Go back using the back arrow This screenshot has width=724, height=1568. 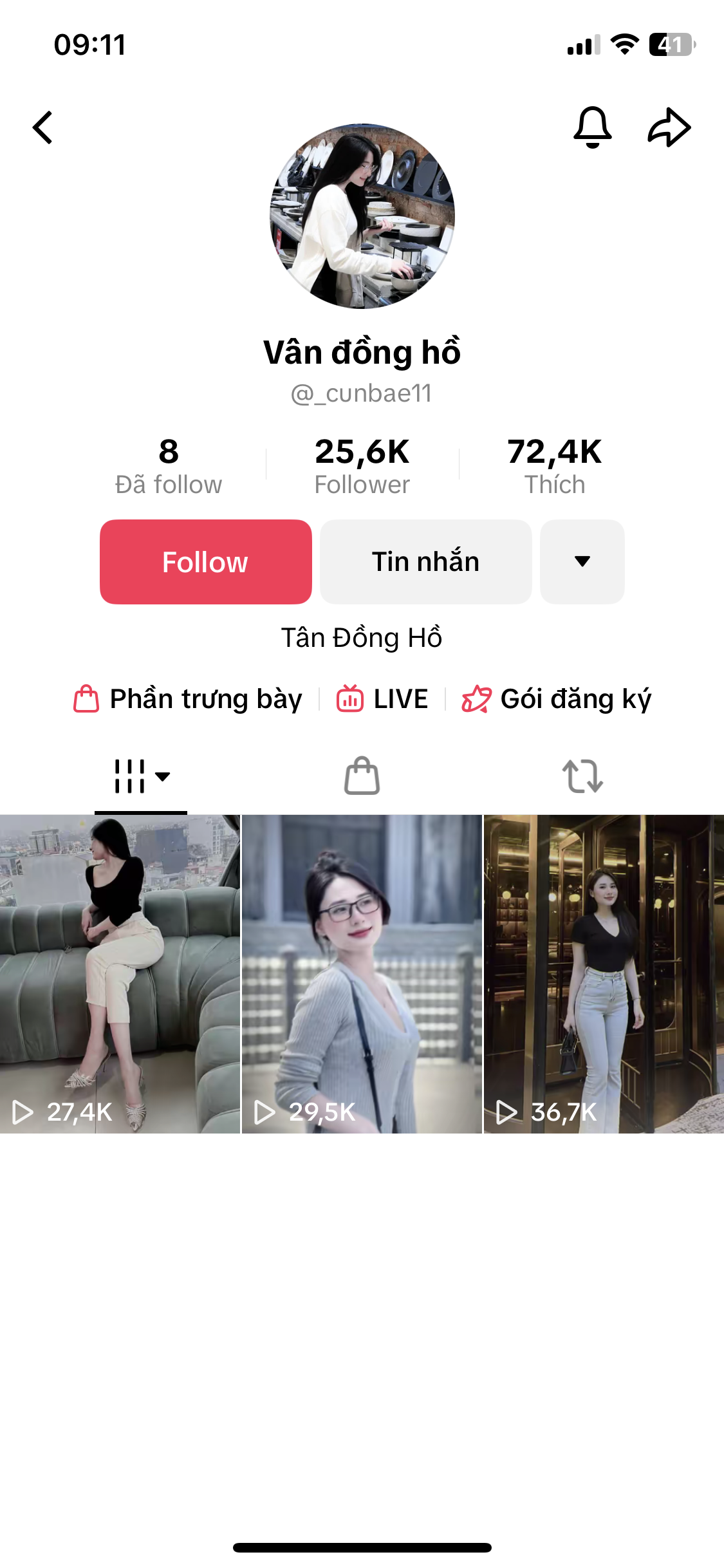(42, 127)
